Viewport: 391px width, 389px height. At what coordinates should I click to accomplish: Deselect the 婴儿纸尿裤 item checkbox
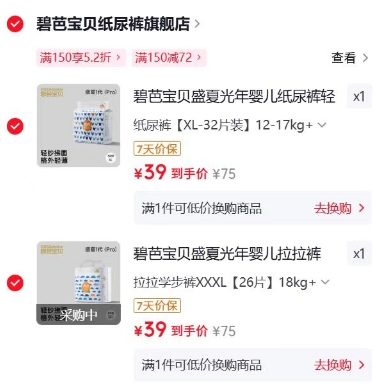[x=15, y=126]
